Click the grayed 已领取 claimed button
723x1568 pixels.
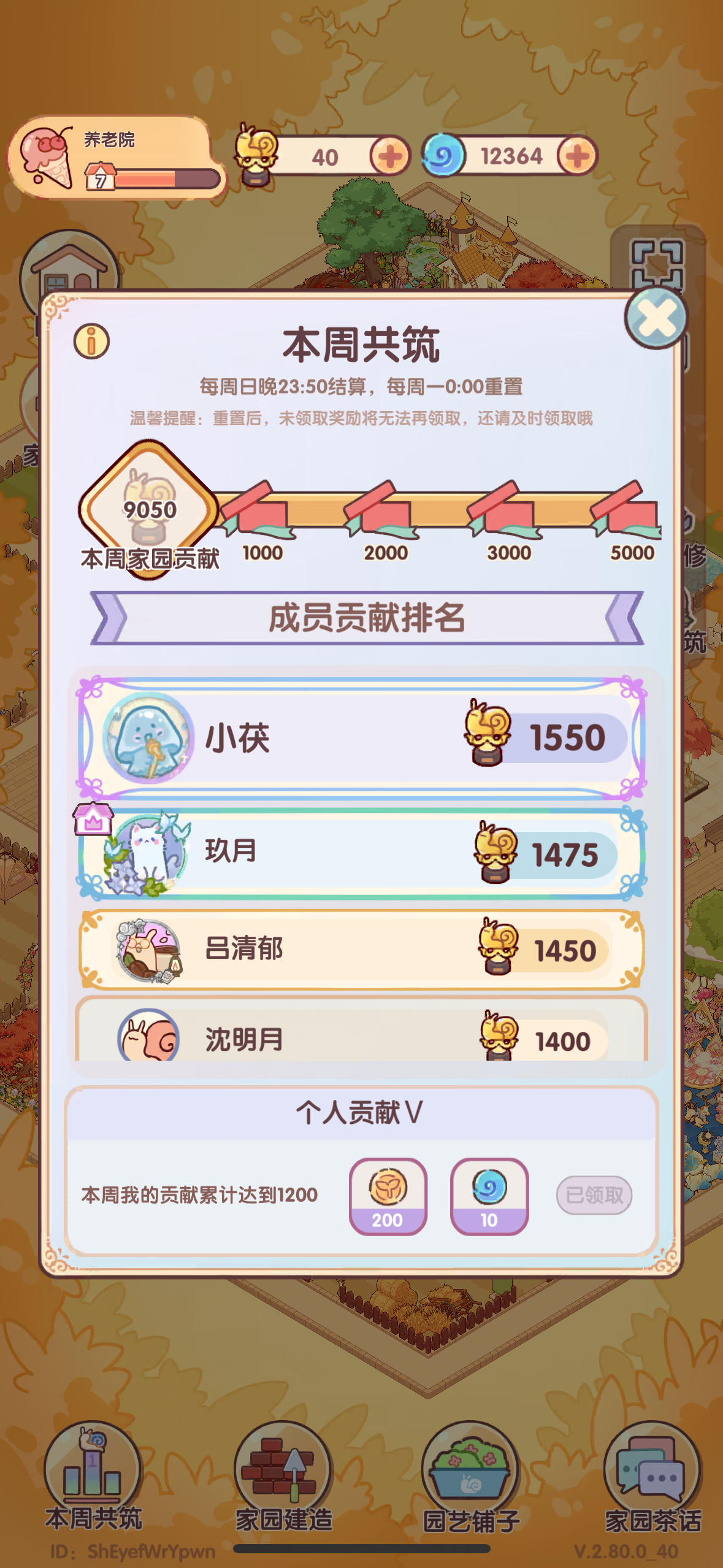[x=592, y=1195]
